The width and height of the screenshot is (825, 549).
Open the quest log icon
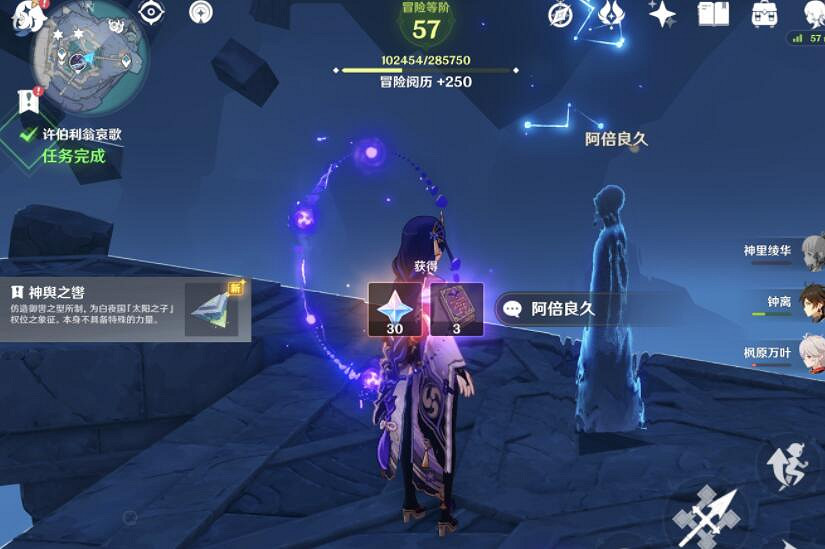(26, 101)
